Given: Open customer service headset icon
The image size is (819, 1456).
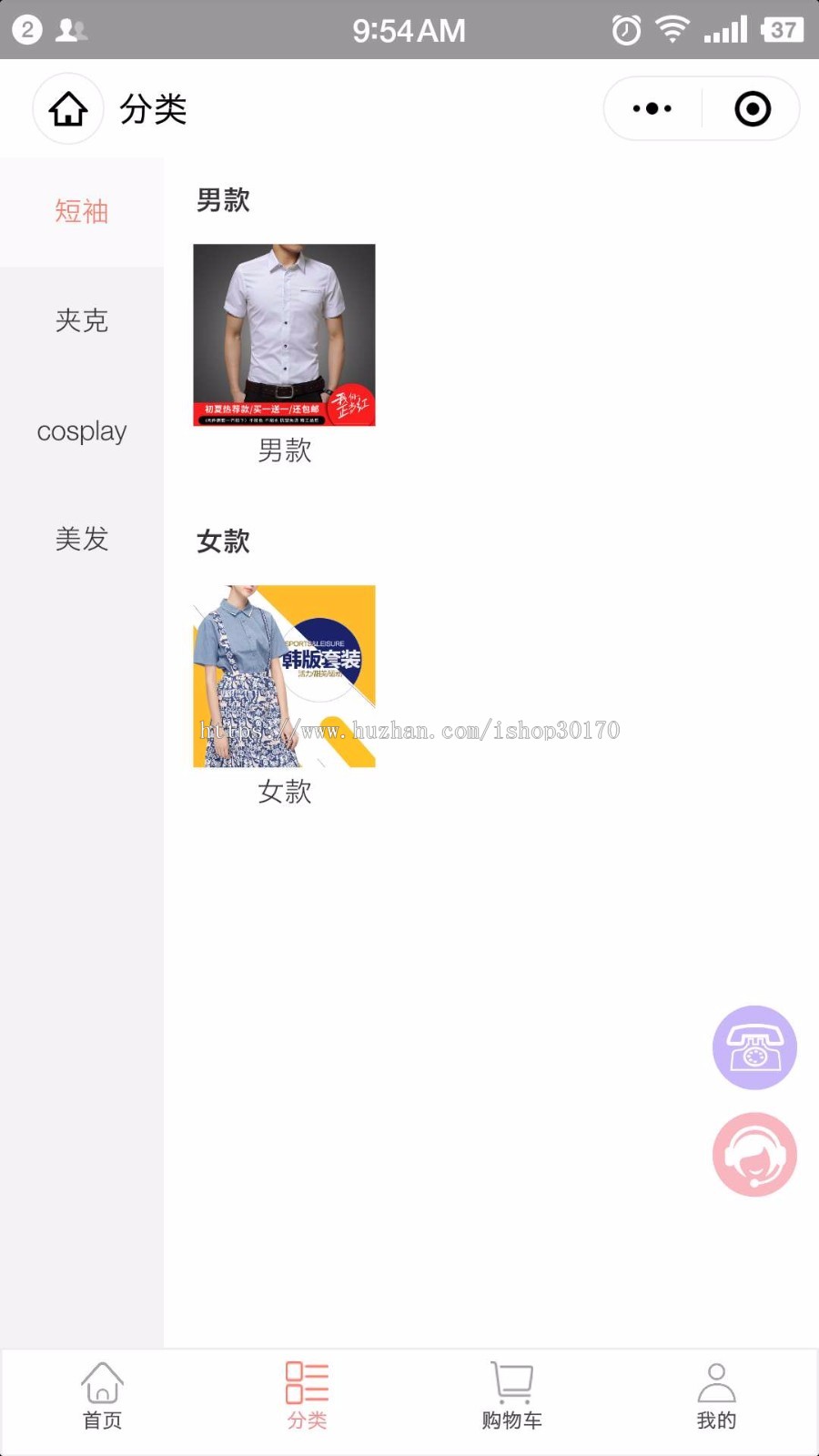Looking at the screenshot, I should pos(754,1154).
